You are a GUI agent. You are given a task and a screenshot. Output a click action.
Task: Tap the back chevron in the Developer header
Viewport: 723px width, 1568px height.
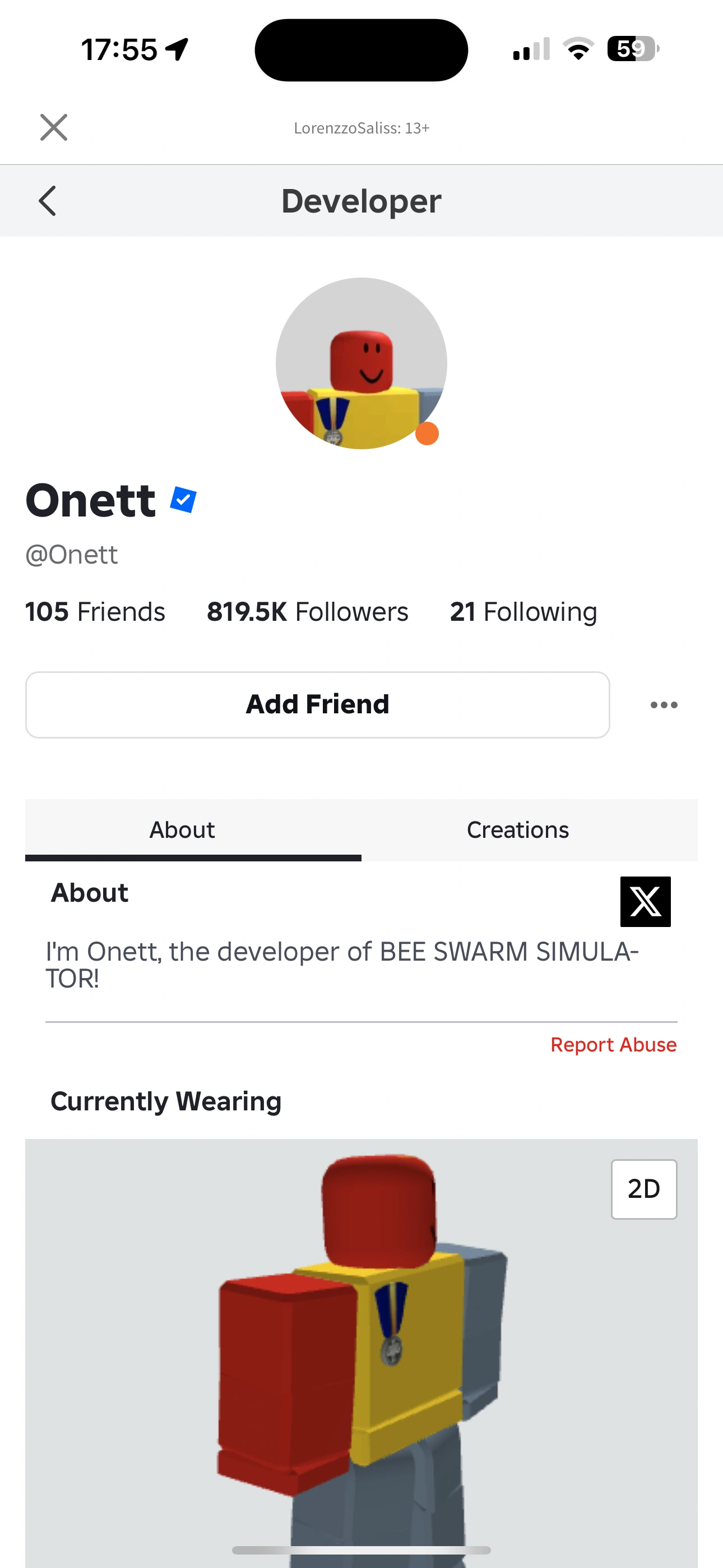(48, 200)
